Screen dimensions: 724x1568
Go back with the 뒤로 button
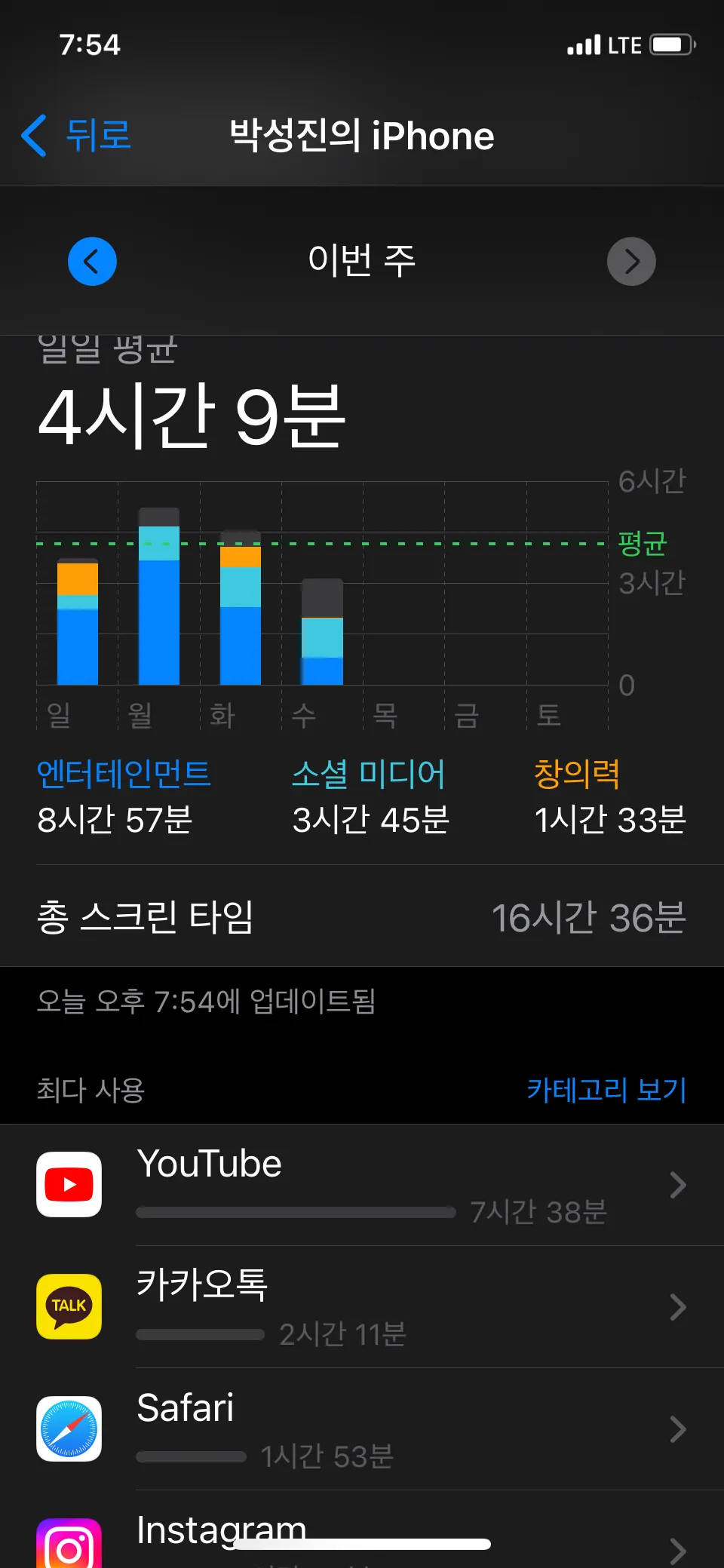(77, 136)
